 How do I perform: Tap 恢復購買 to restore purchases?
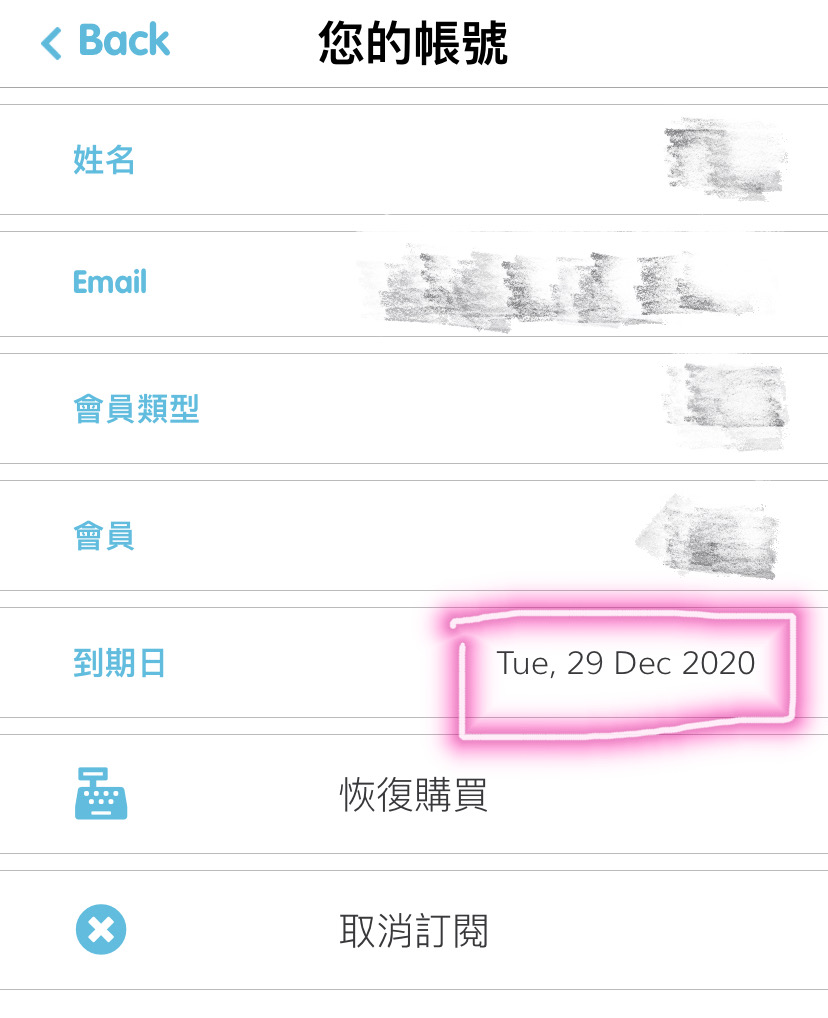(413, 795)
